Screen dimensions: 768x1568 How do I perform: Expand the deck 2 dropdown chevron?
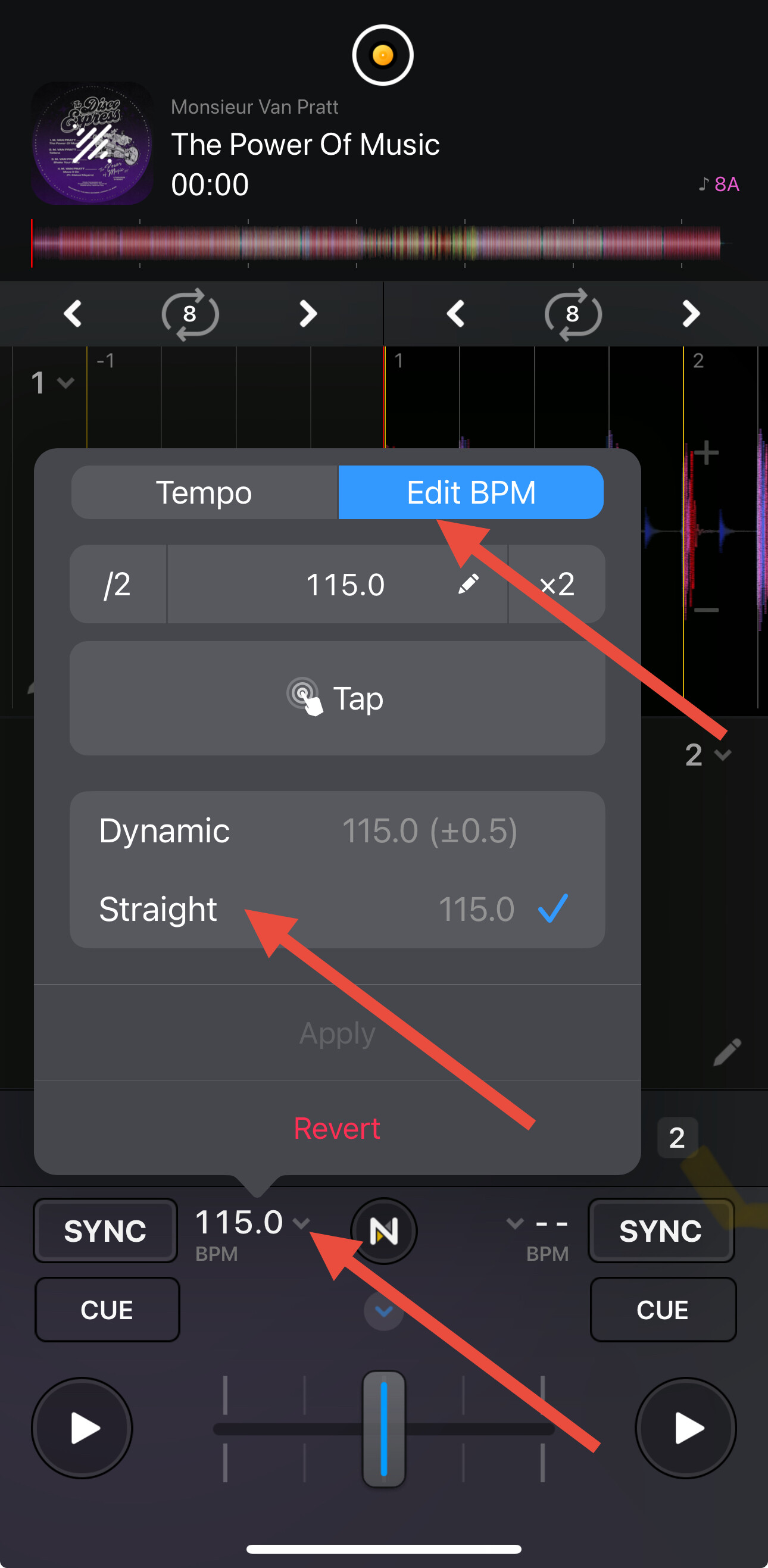[x=723, y=755]
